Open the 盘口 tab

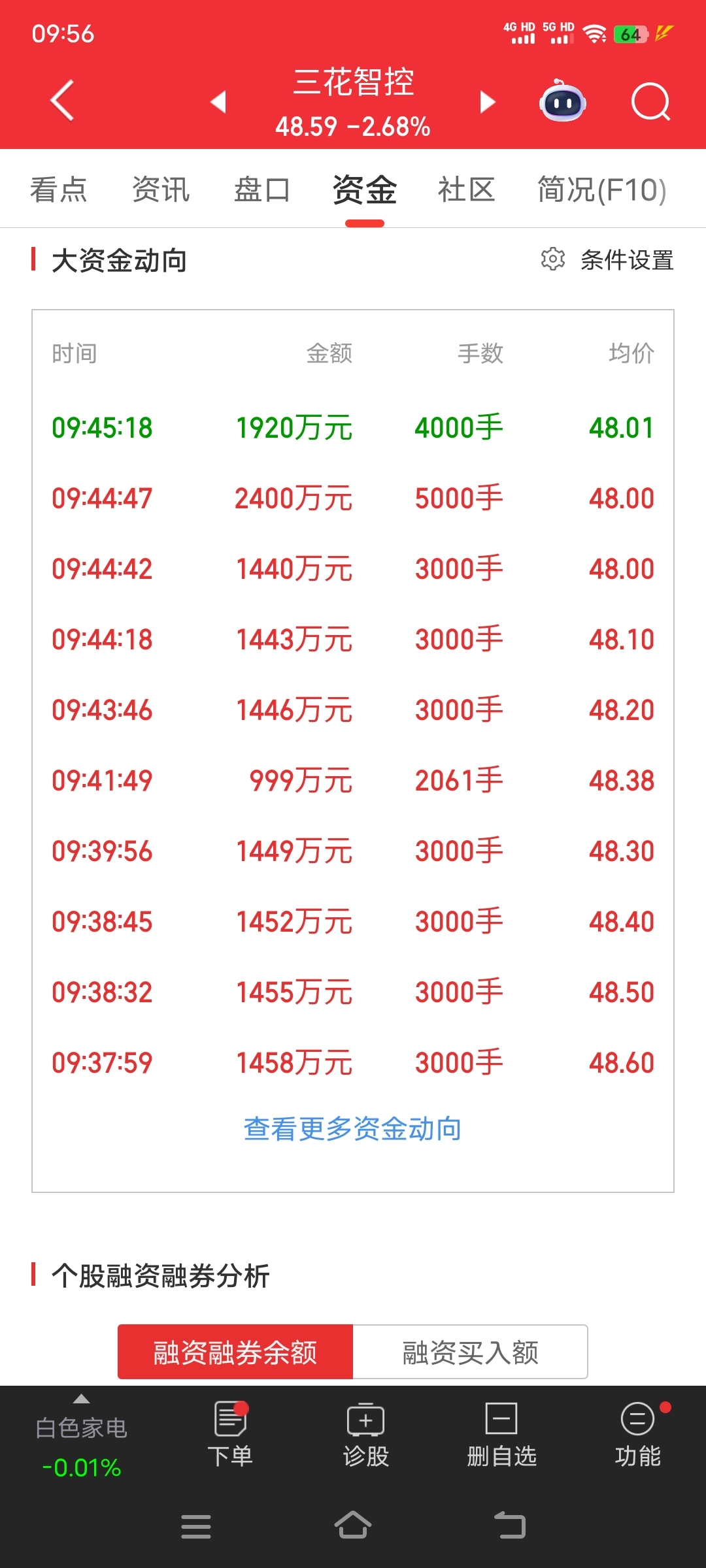pyautogui.click(x=262, y=190)
